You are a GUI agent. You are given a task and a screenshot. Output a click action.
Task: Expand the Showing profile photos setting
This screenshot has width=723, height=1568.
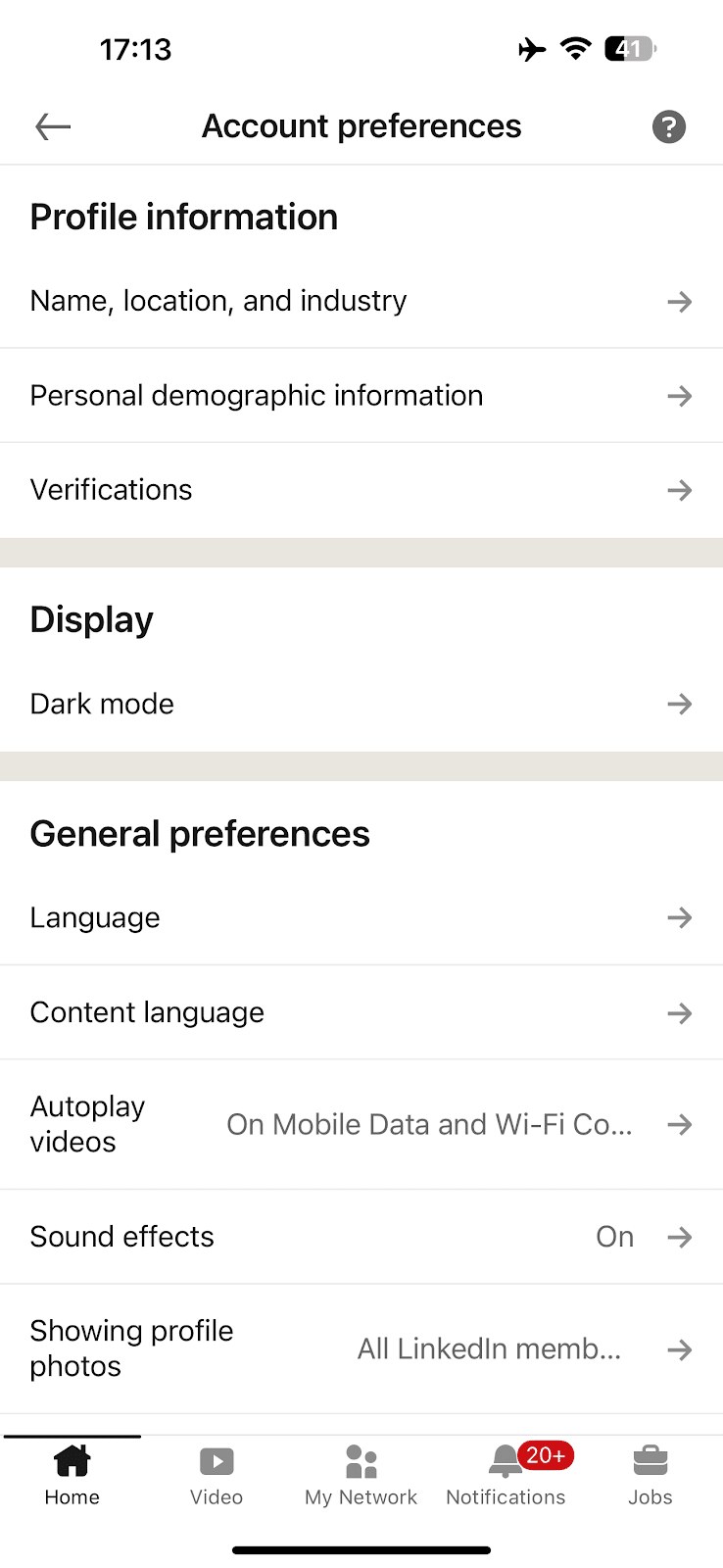tap(680, 1349)
